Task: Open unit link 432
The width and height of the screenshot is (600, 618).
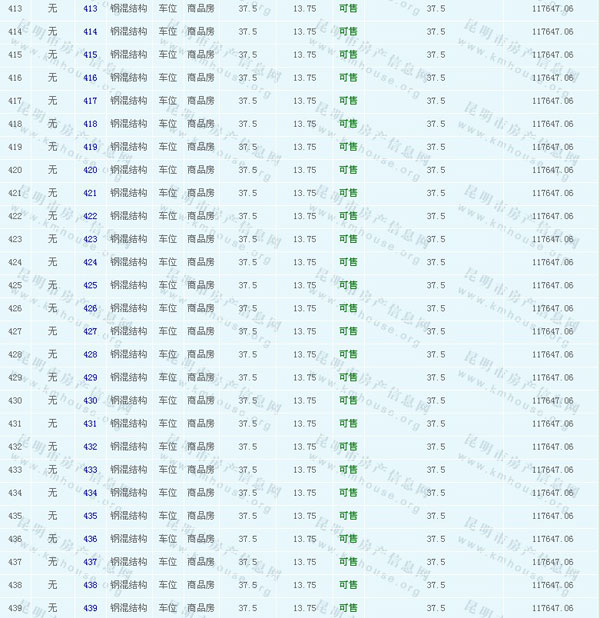Action: [x=90, y=447]
